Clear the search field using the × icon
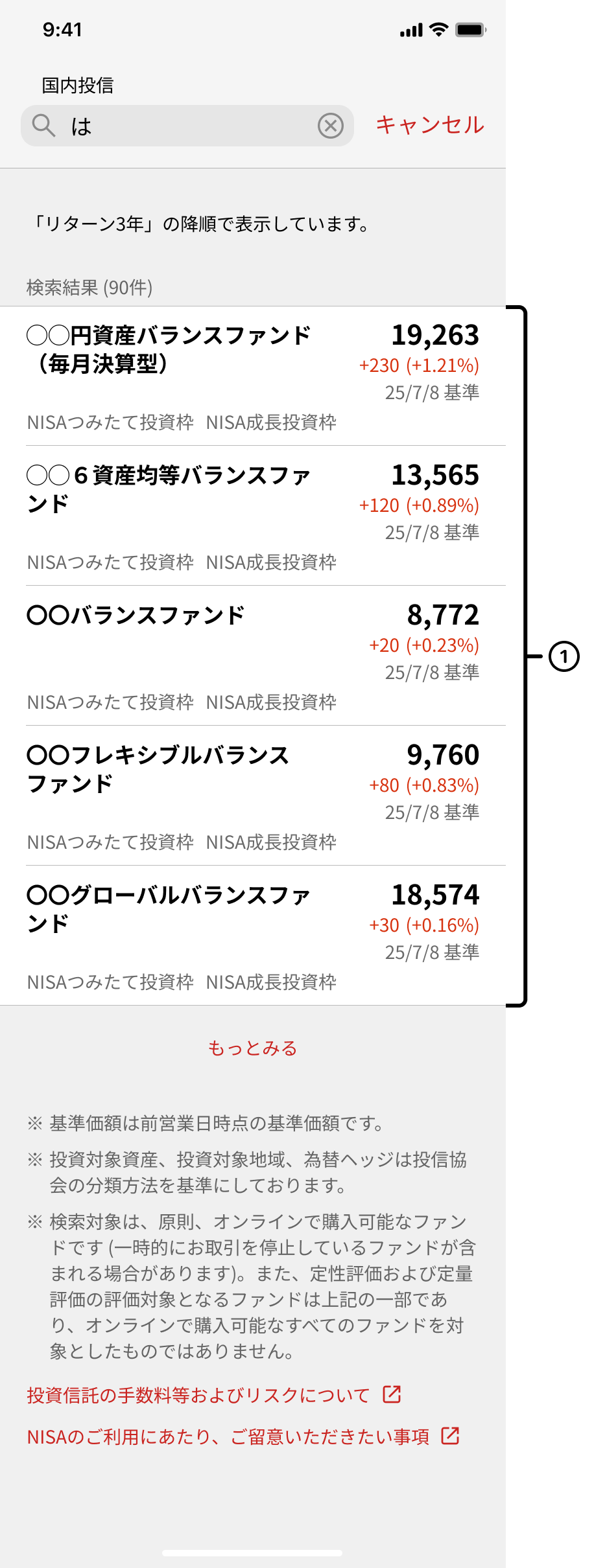The height and width of the screenshot is (1568, 594). coord(330,127)
